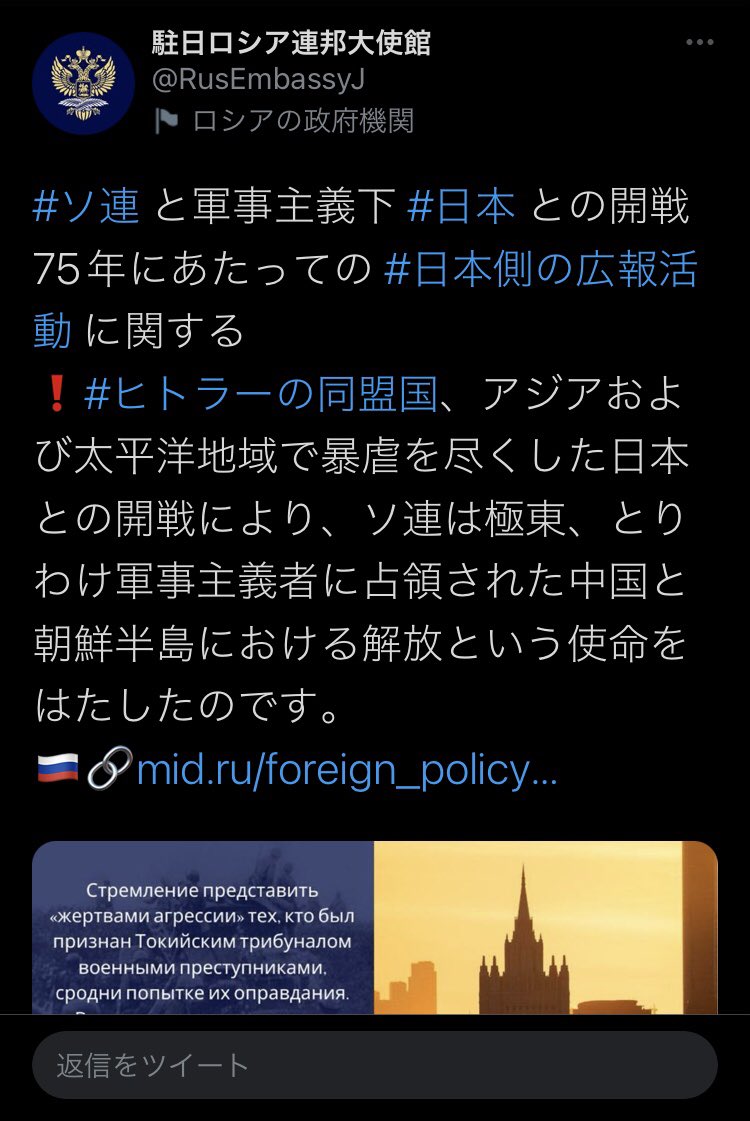Open the #日本 hashtag
The height and width of the screenshot is (1121, 750).
coord(461,207)
